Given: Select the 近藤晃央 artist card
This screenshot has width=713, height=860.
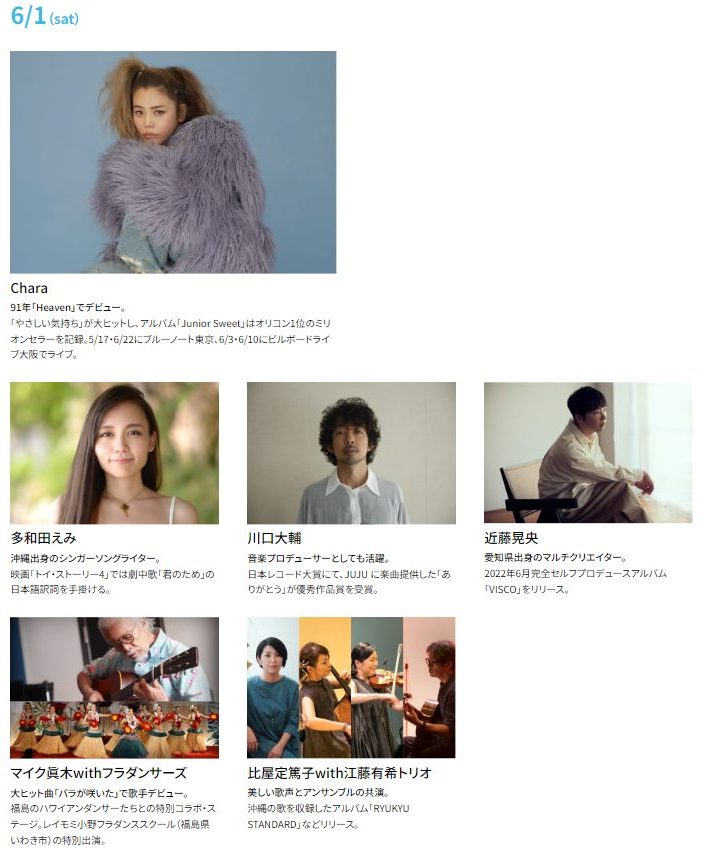Looking at the screenshot, I should pyautogui.click(x=587, y=452).
